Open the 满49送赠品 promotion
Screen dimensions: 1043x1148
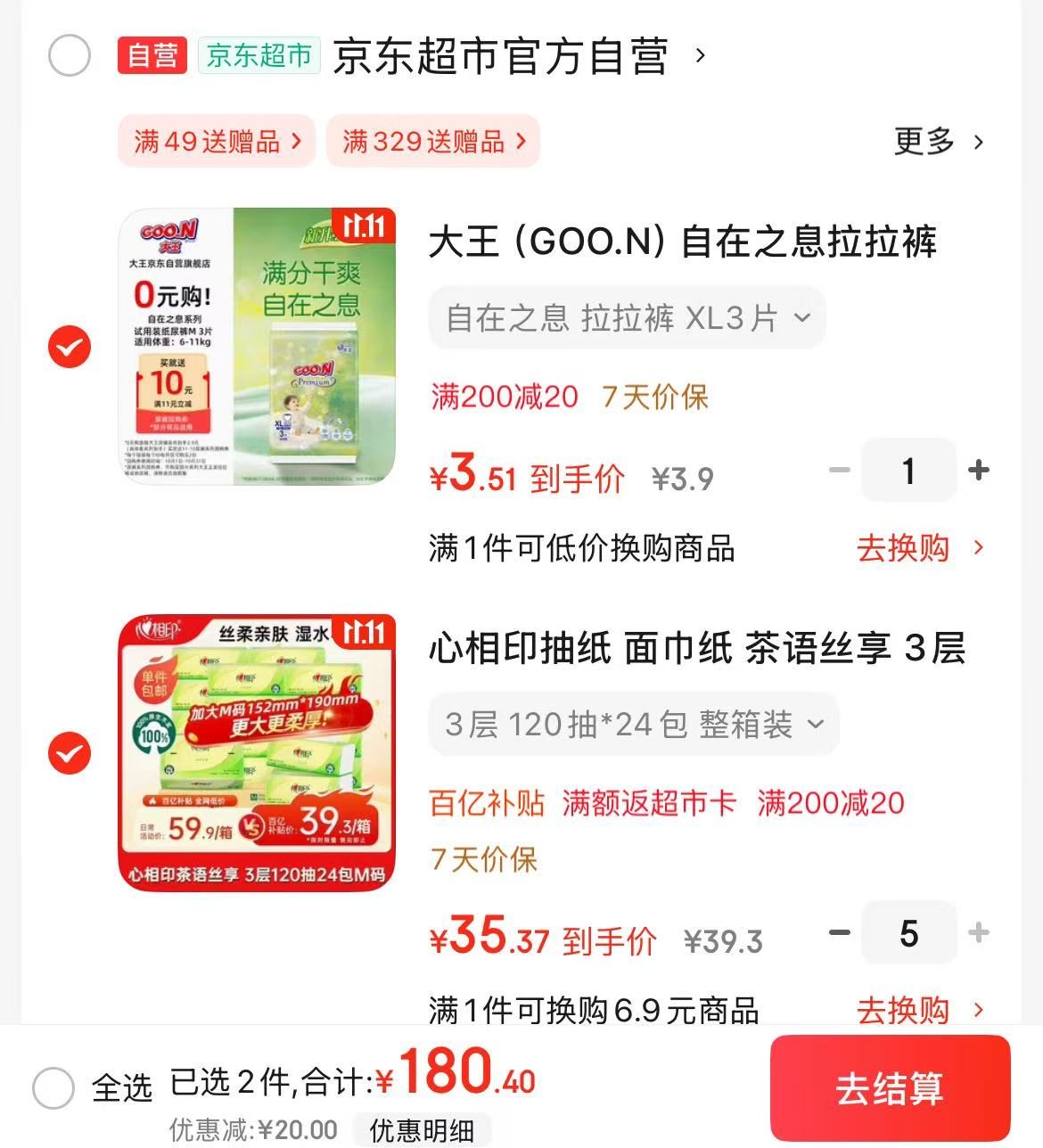click(217, 142)
